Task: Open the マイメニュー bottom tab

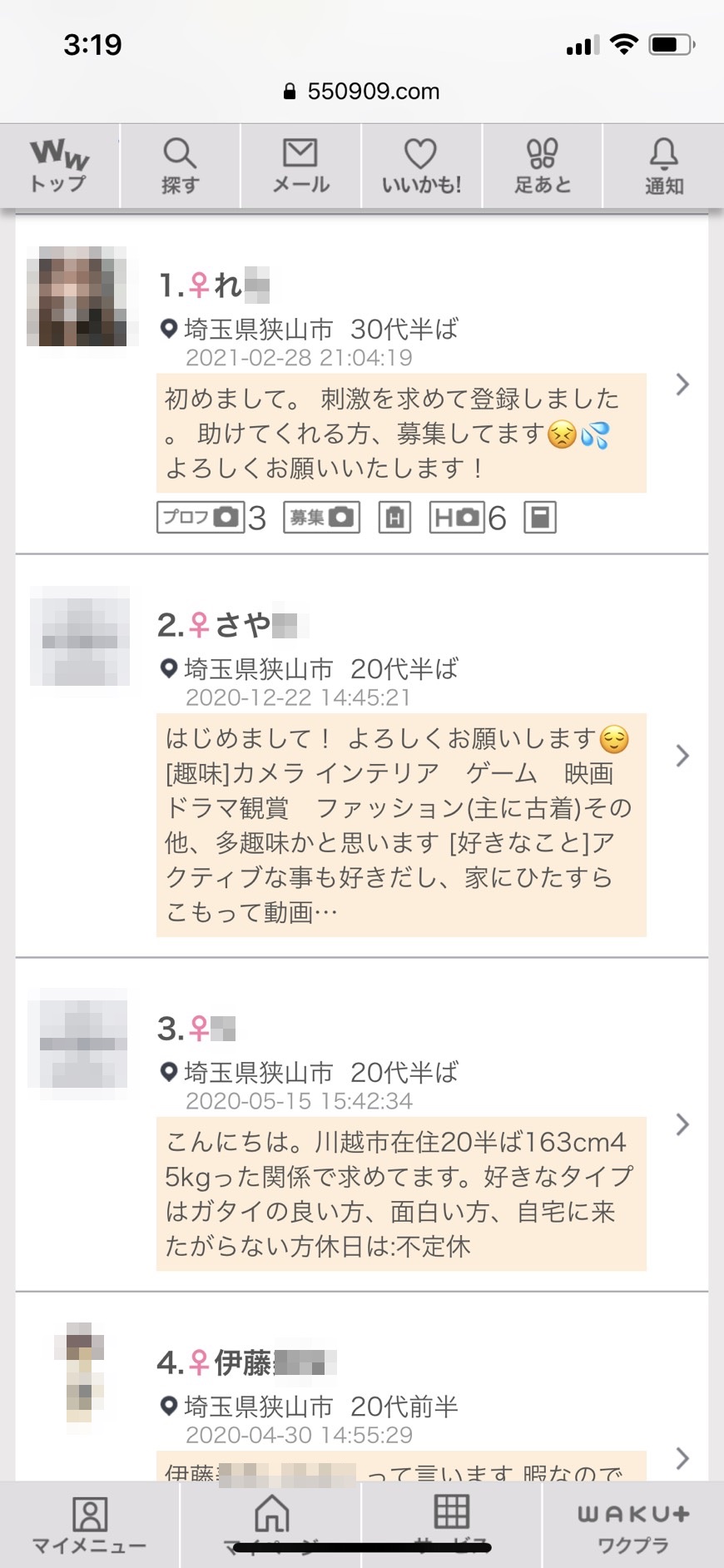Action: pos(89,1525)
